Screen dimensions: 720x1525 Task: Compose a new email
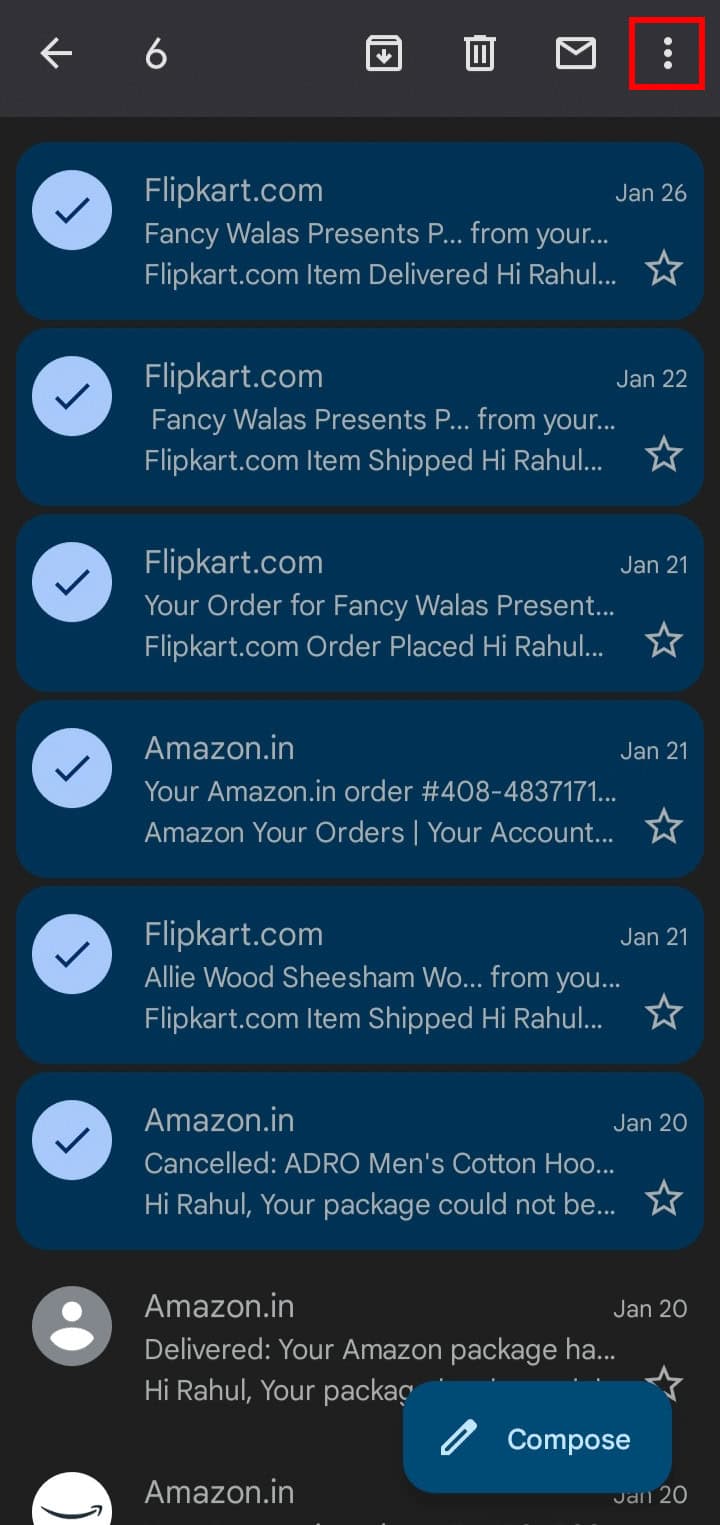[x=538, y=1439]
